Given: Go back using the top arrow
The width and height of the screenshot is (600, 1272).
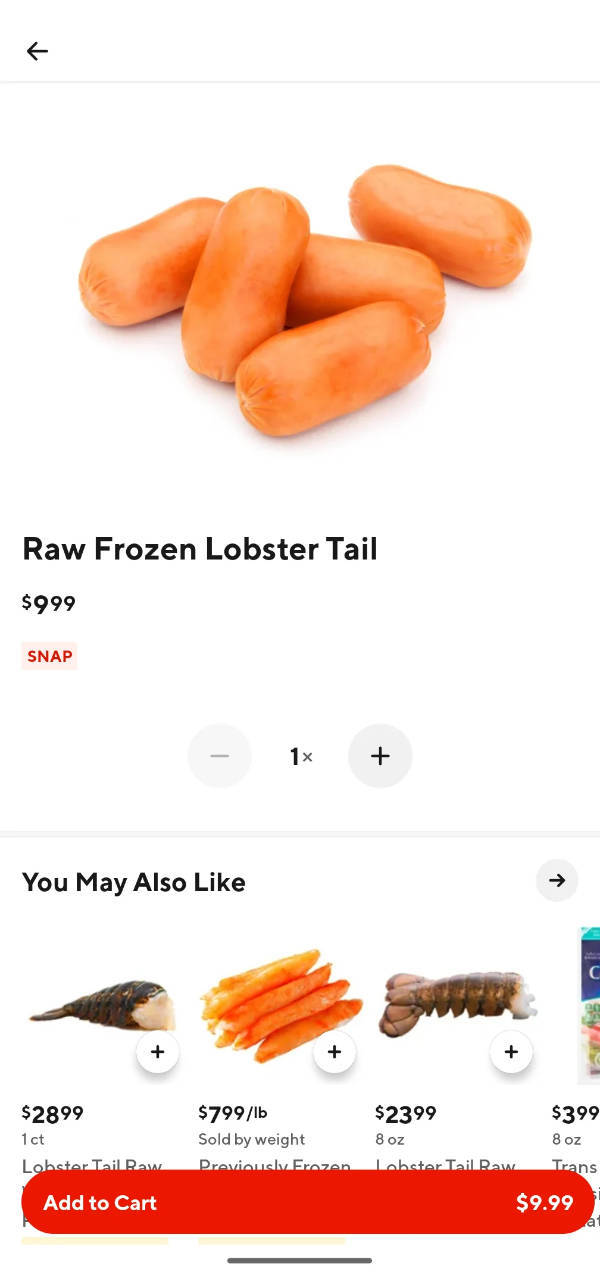Looking at the screenshot, I should click(37, 51).
